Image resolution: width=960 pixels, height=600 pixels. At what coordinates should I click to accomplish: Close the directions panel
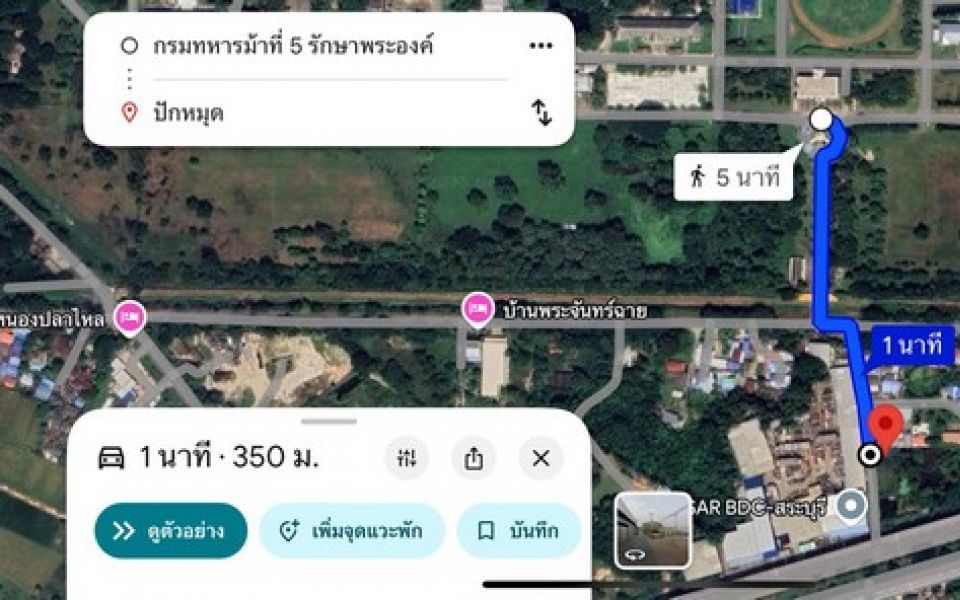click(541, 459)
